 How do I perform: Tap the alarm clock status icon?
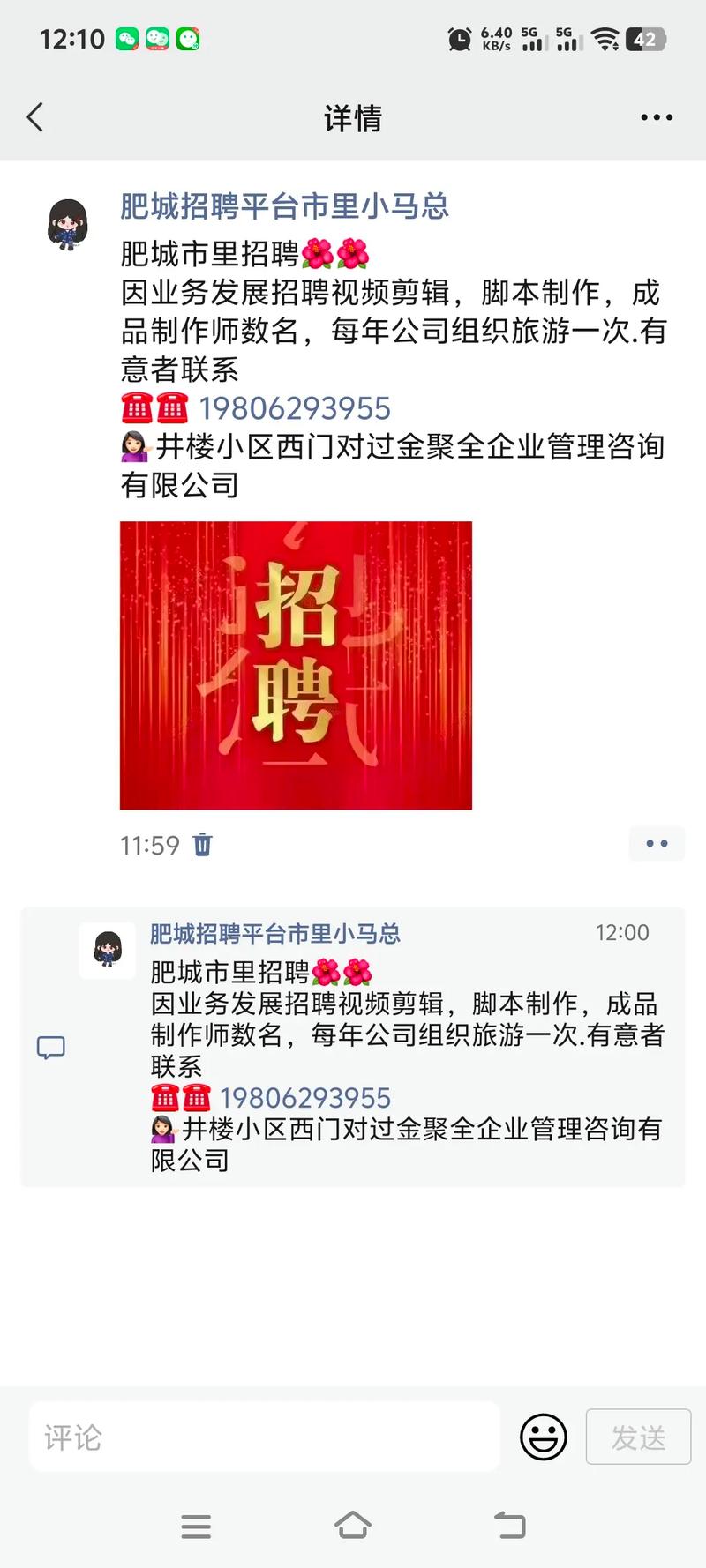click(x=460, y=39)
